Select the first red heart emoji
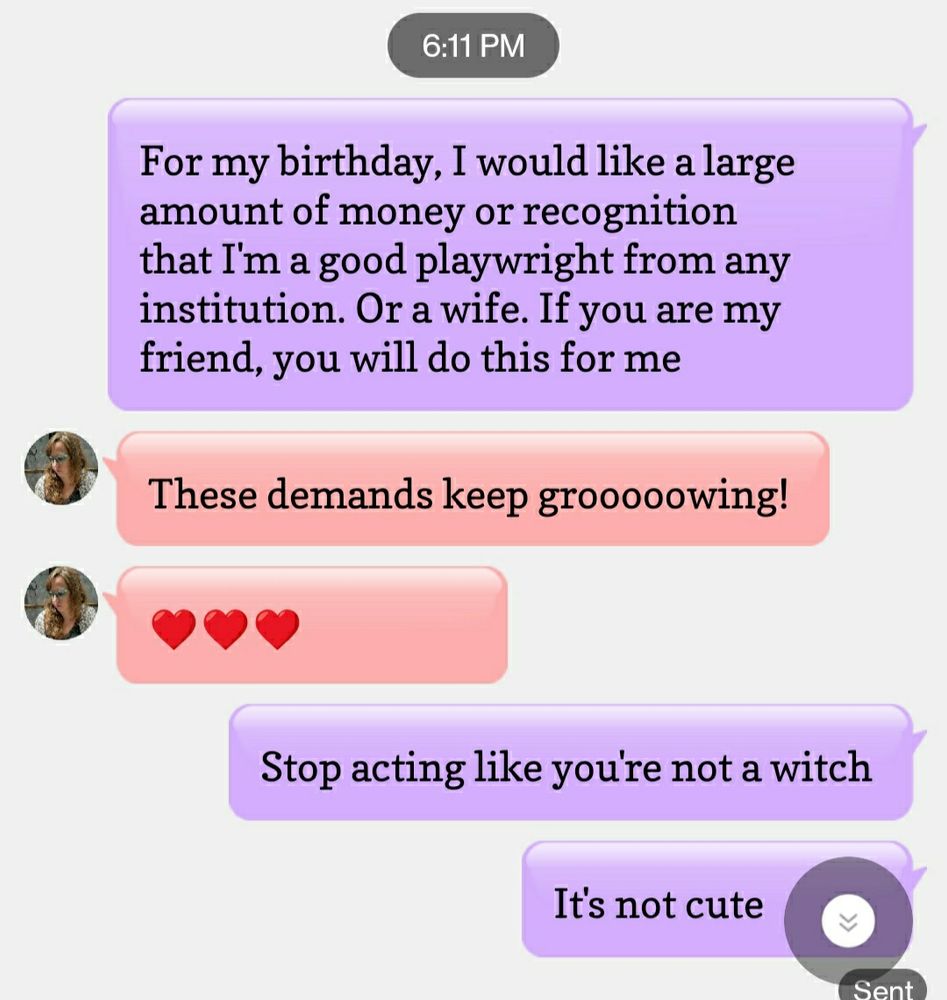Image resolution: width=947 pixels, height=1000 pixels. (x=176, y=629)
